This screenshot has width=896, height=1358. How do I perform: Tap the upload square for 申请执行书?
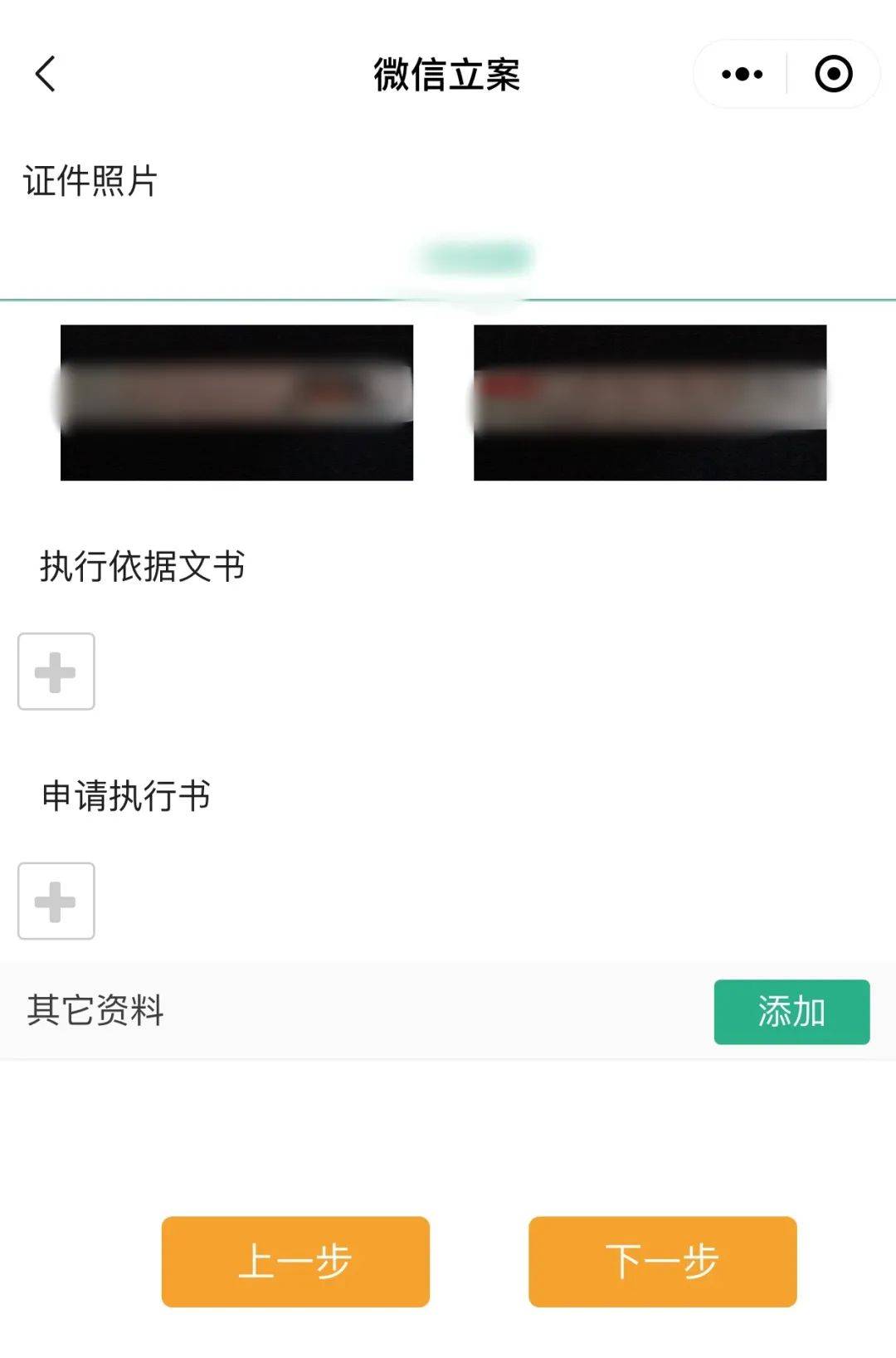coord(55,901)
